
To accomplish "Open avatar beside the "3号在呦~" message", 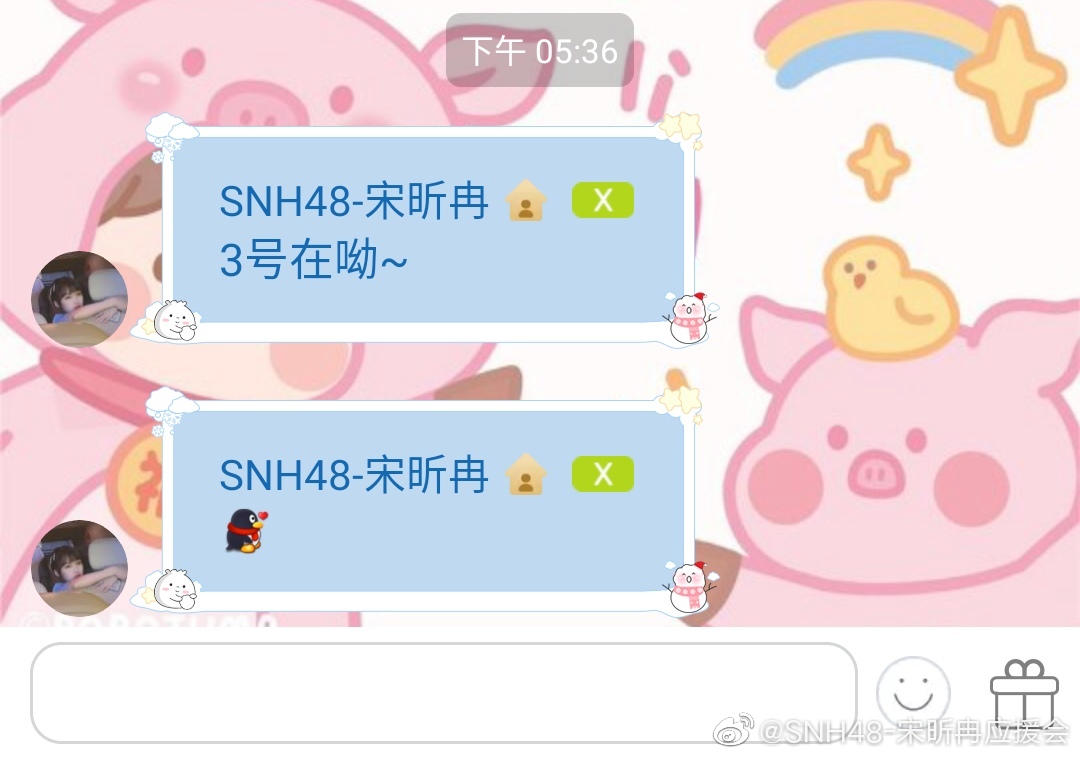I will [x=80, y=299].
